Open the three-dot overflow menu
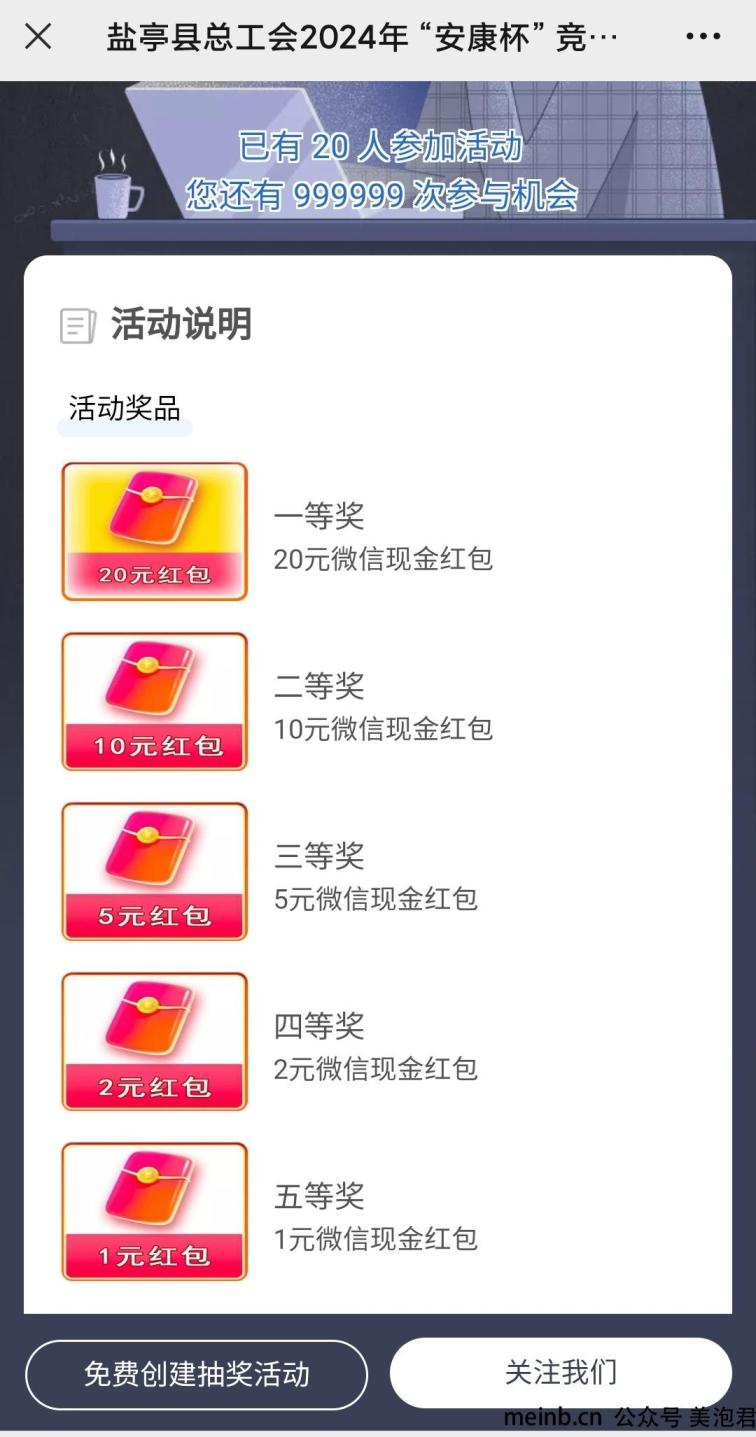This screenshot has height=1437, width=756. point(703,37)
